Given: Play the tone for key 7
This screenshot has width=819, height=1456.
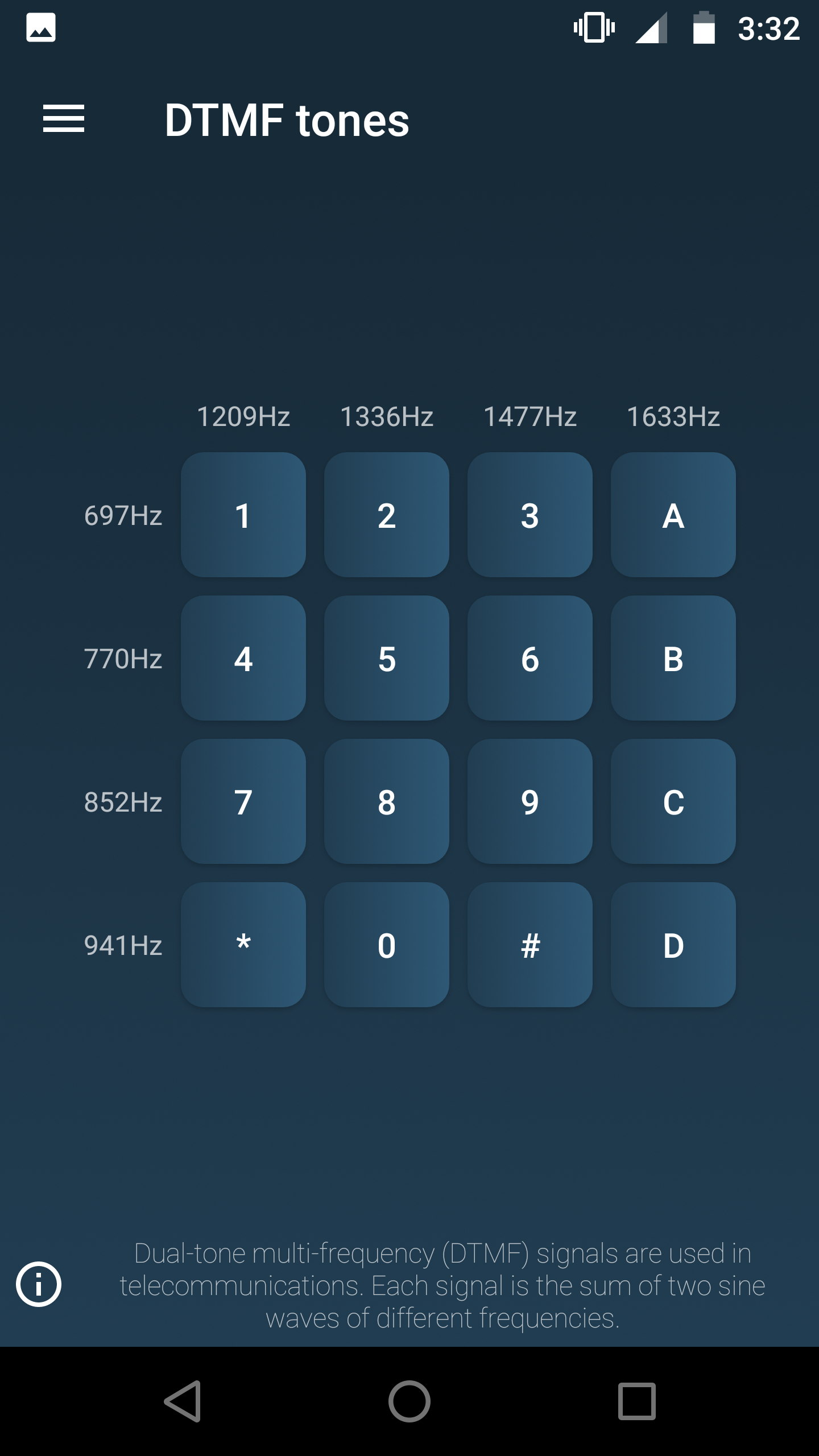Looking at the screenshot, I should (x=243, y=802).
